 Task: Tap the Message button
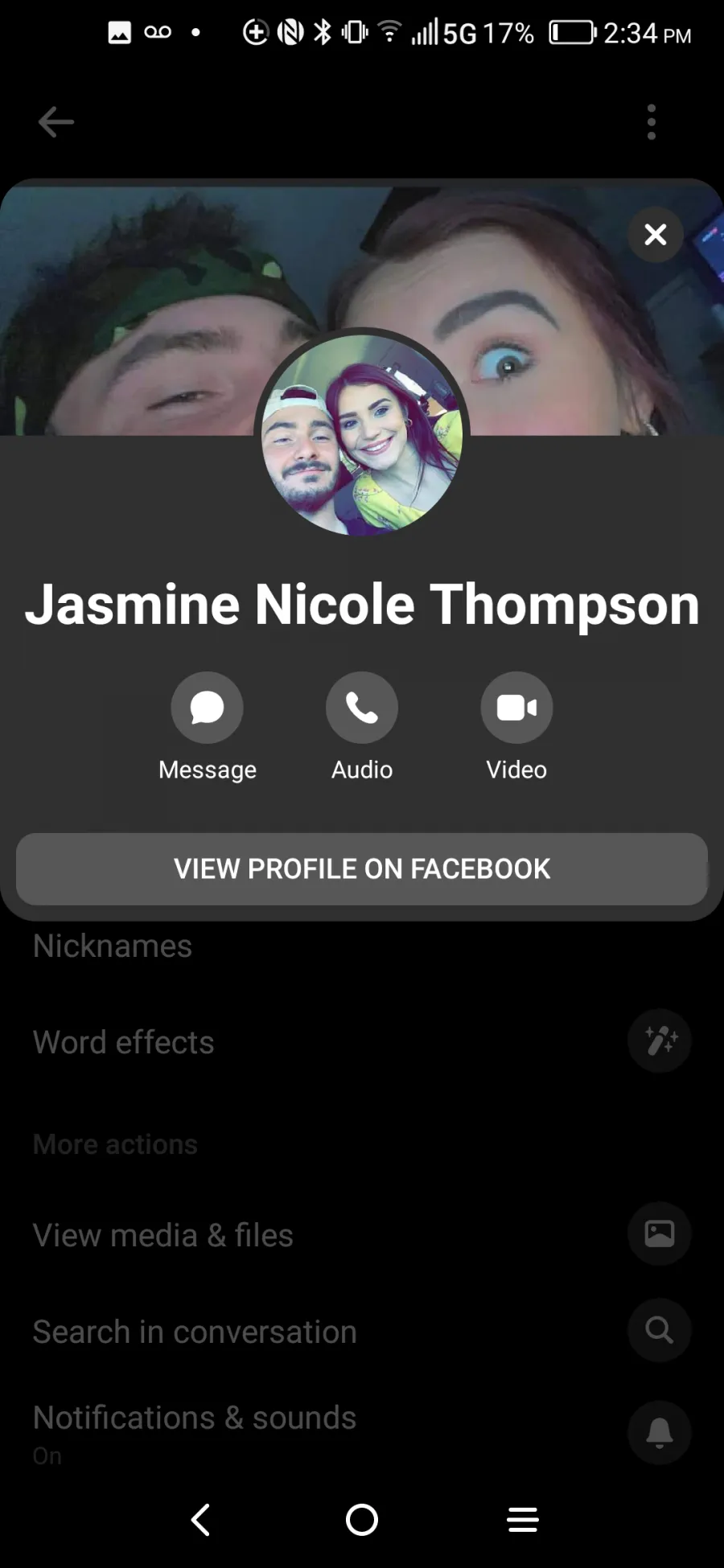coord(208,708)
